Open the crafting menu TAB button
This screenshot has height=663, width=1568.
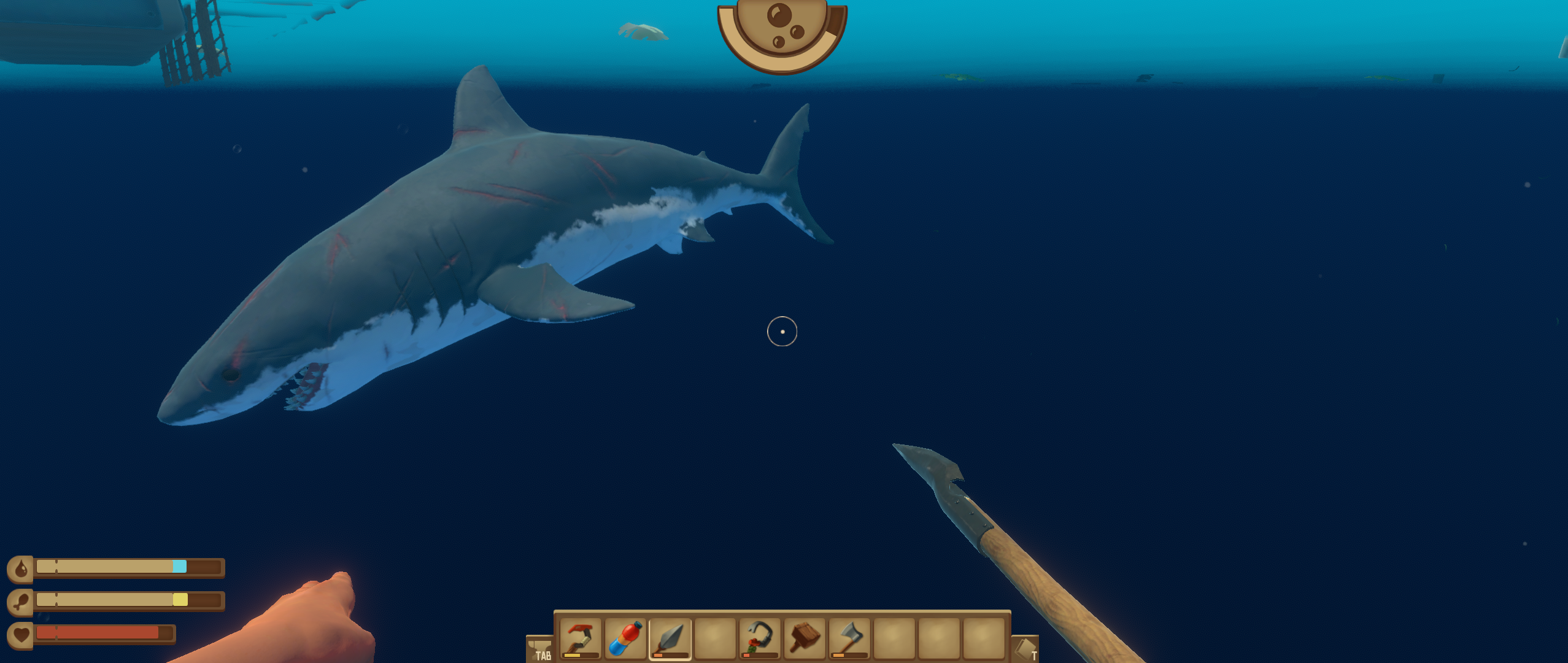pos(541,650)
